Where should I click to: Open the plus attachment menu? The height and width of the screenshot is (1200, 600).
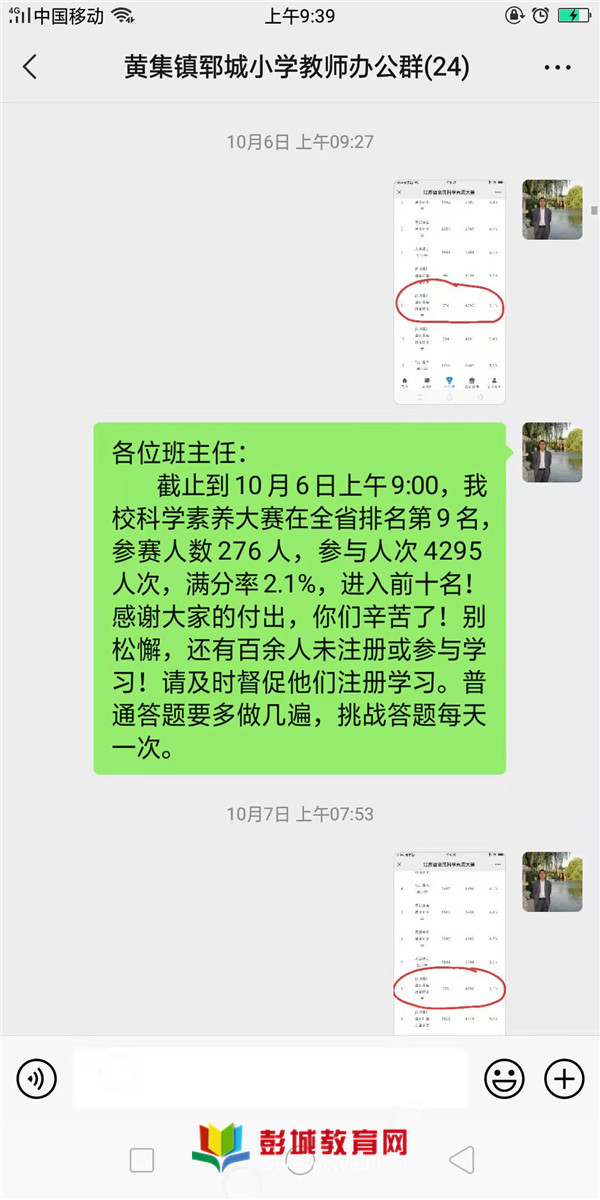point(564,1078)
